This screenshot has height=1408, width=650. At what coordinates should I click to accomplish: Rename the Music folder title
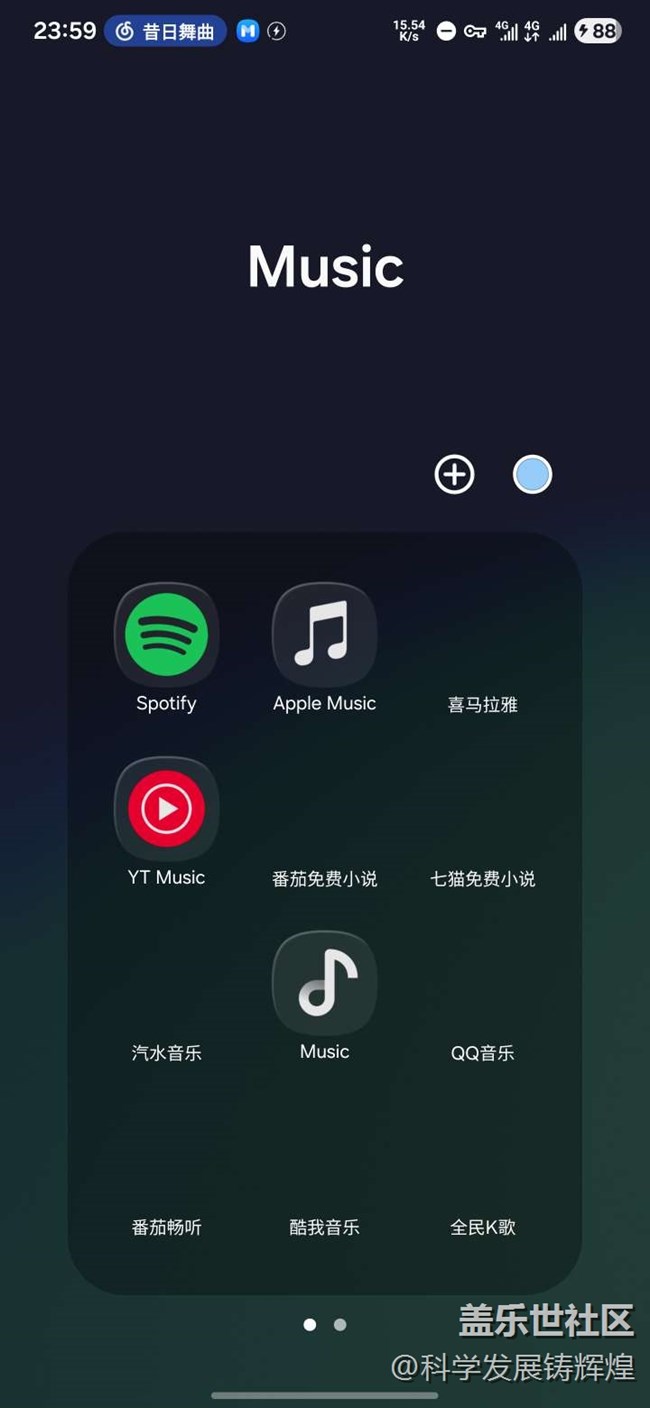click(x=325, y=267)
